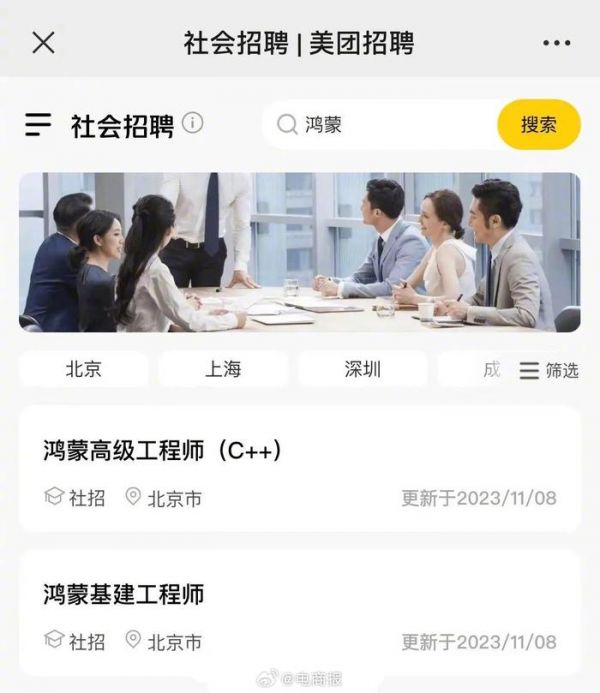
Task: Filter jobs by 北京
Action: click(83, 369)
